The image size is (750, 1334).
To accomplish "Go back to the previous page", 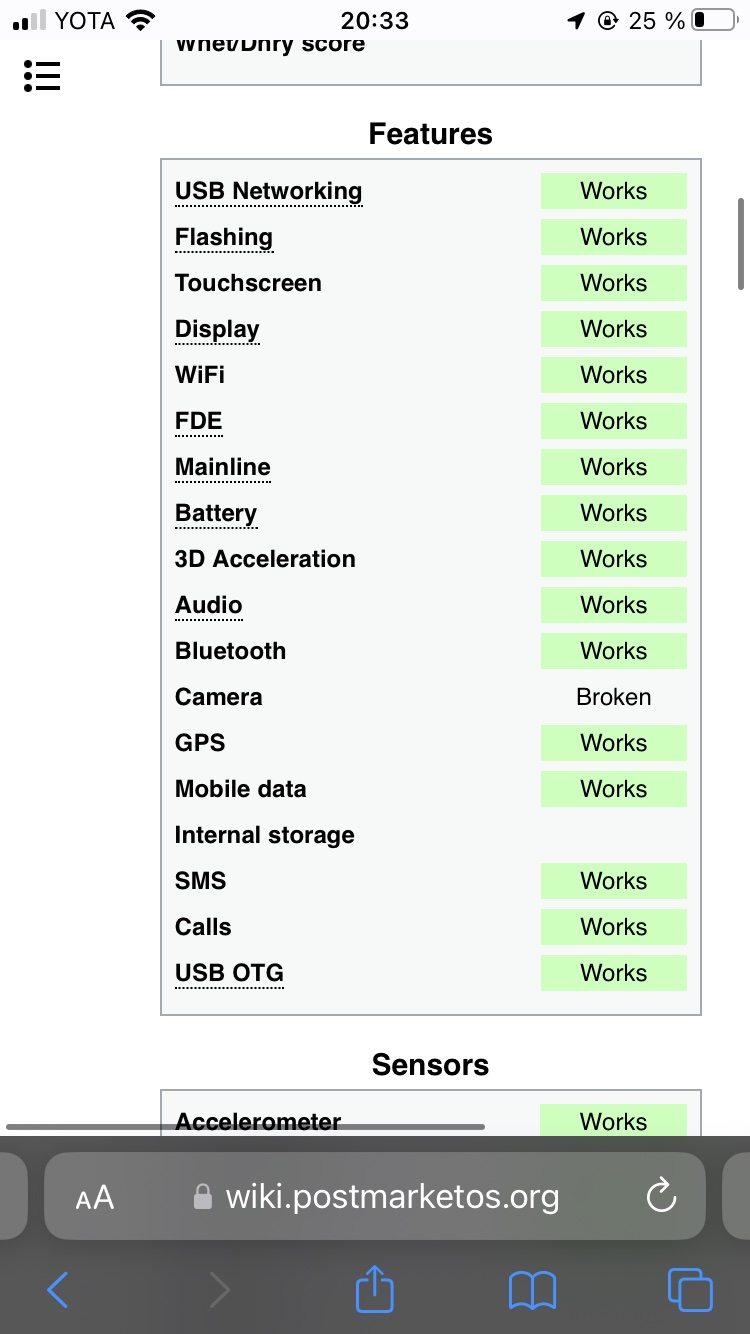I will click(58, 1290).
